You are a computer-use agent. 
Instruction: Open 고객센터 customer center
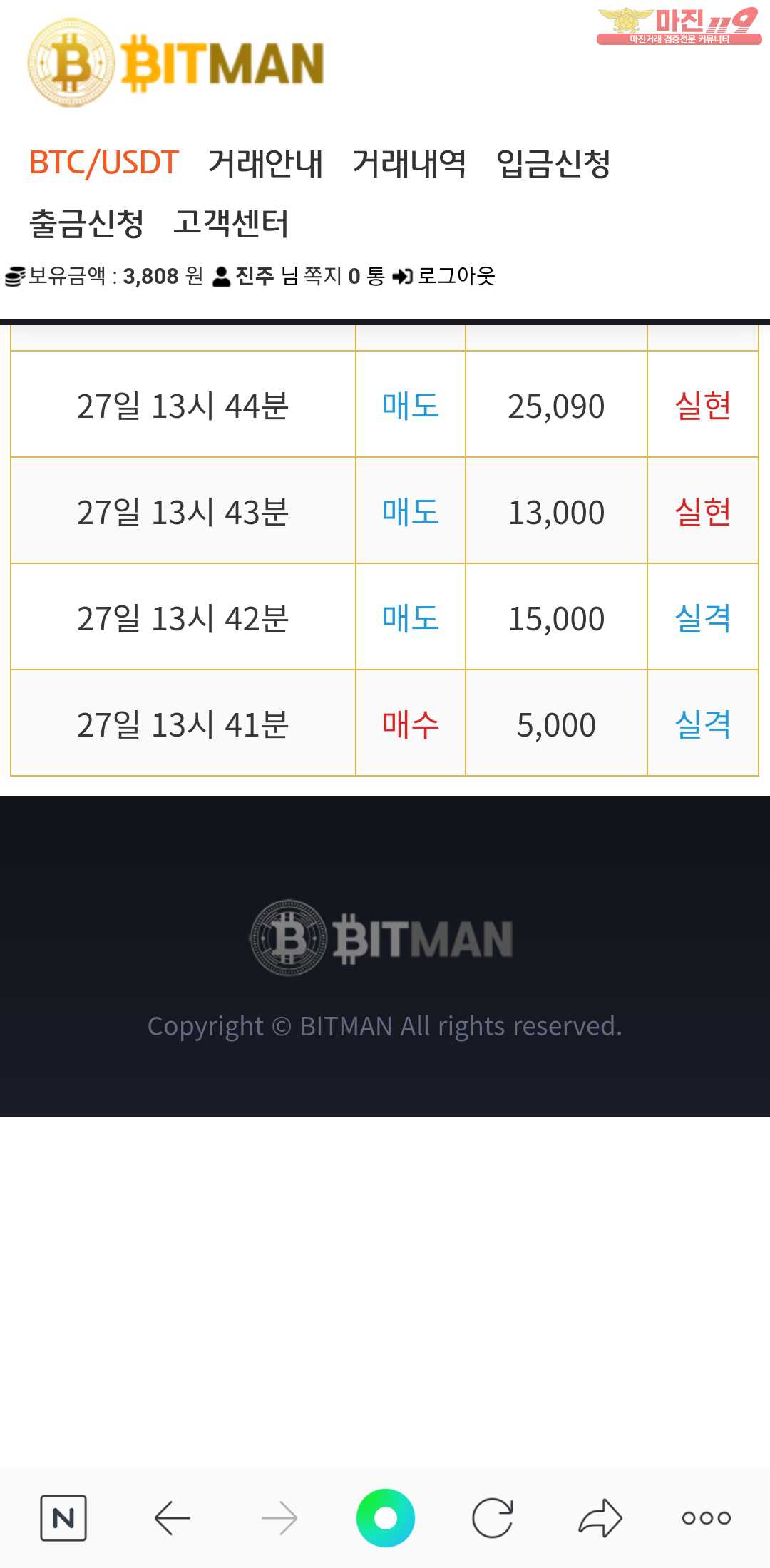point(231,223)
